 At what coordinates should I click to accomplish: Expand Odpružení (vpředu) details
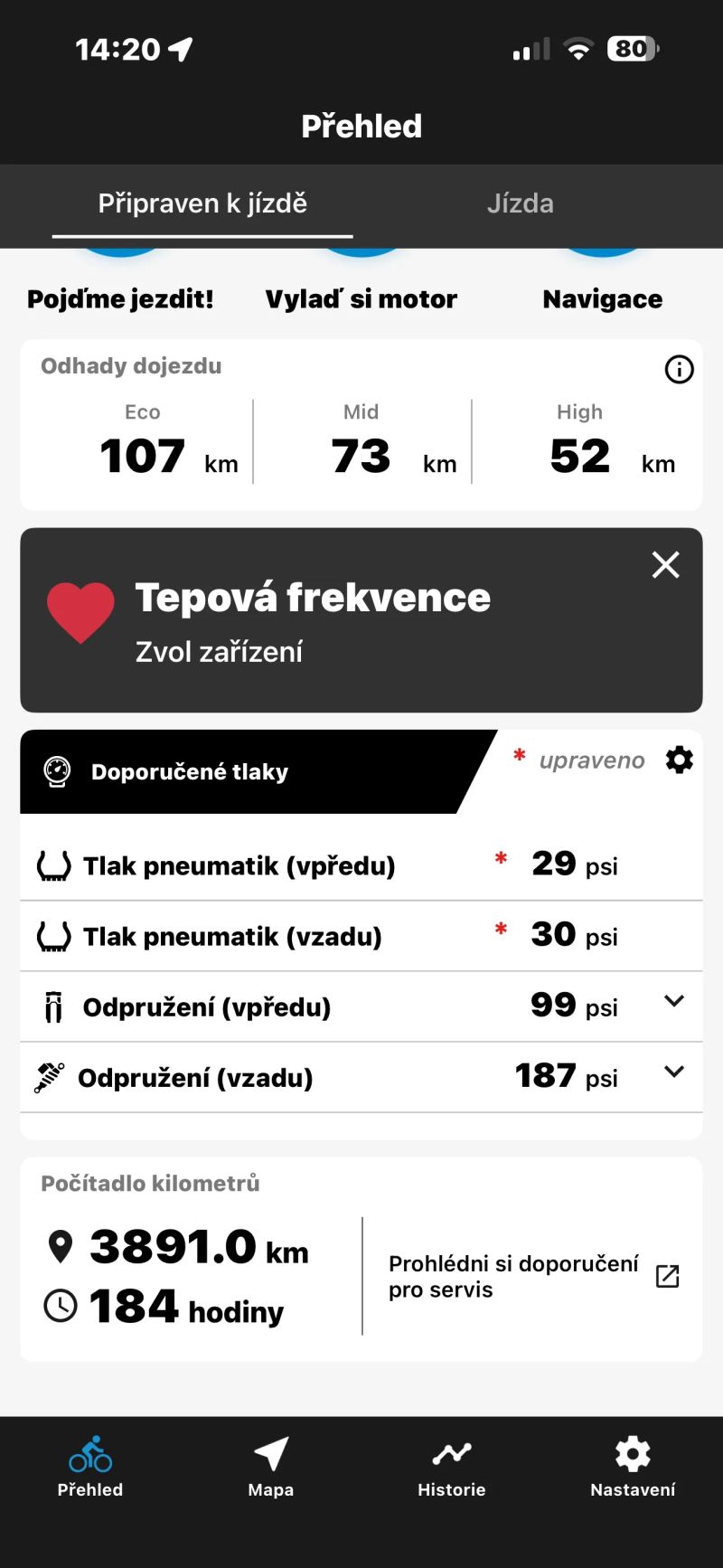point(674,1001)
